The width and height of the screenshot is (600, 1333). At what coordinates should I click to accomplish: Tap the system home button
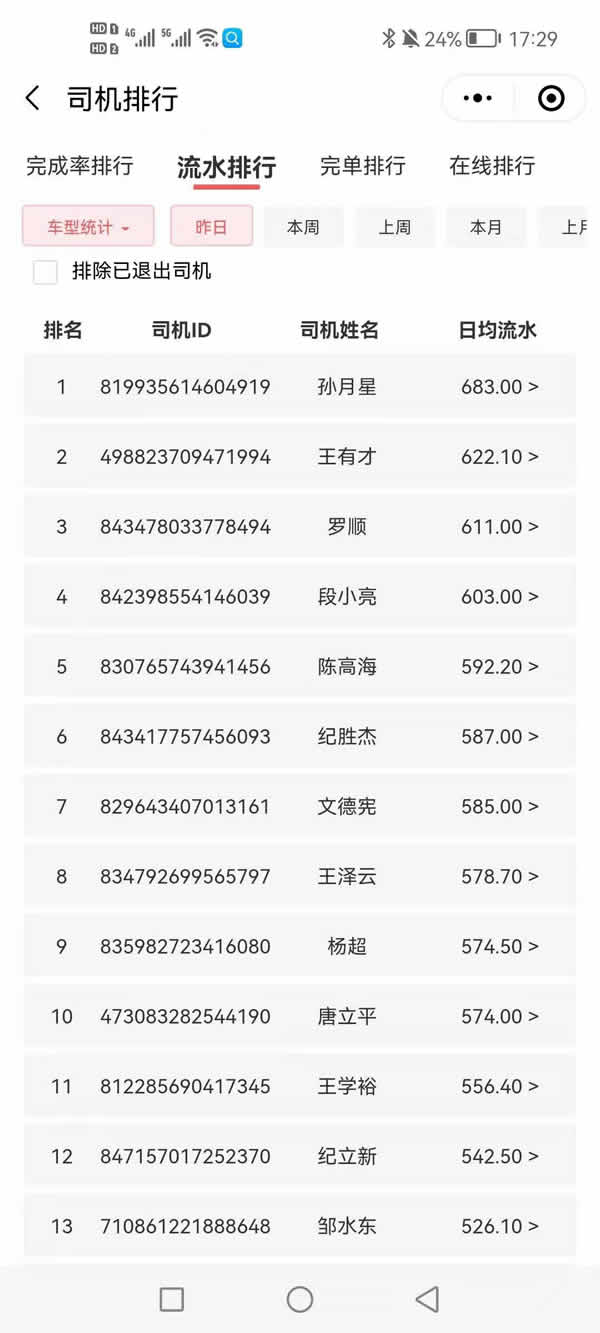300,1299
